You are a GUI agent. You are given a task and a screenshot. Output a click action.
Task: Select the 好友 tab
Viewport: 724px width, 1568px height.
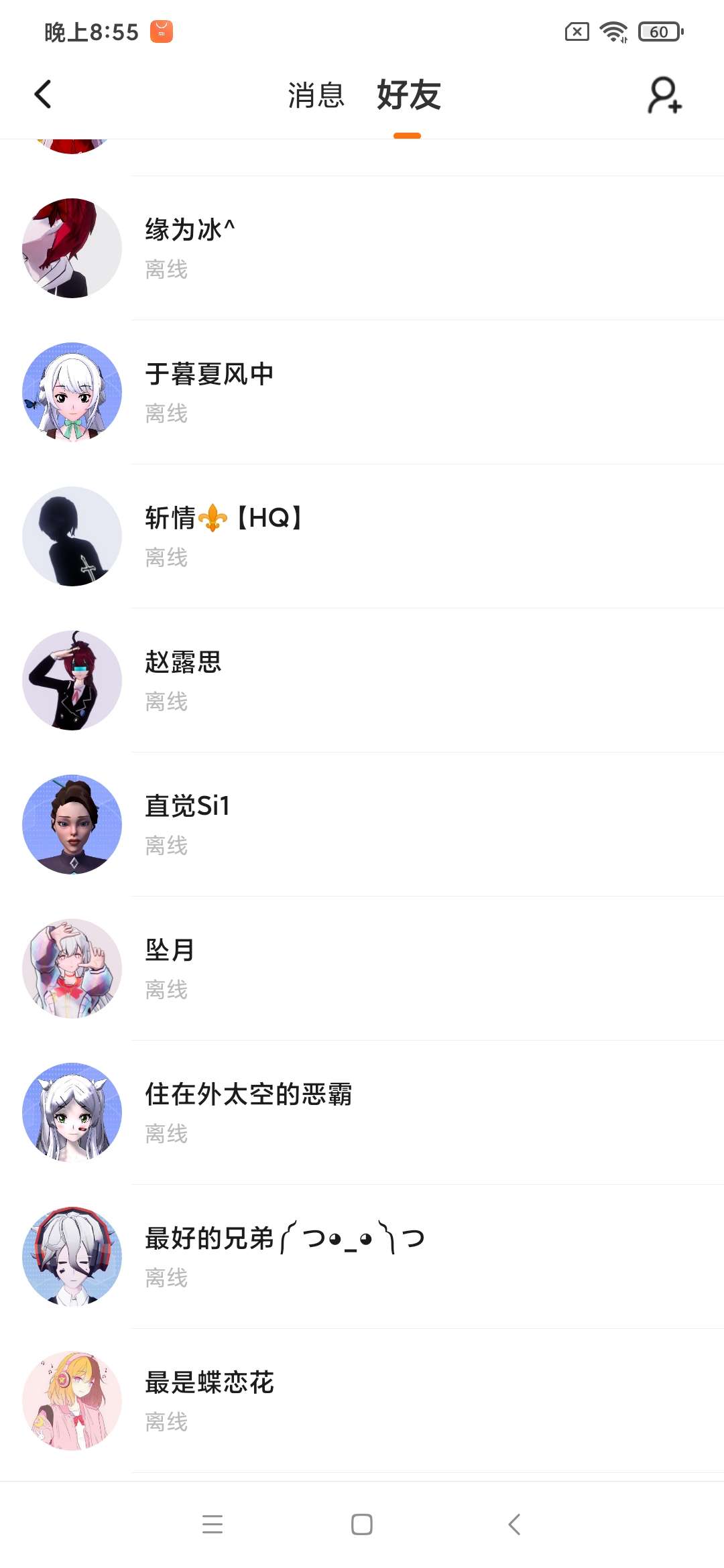408,95
